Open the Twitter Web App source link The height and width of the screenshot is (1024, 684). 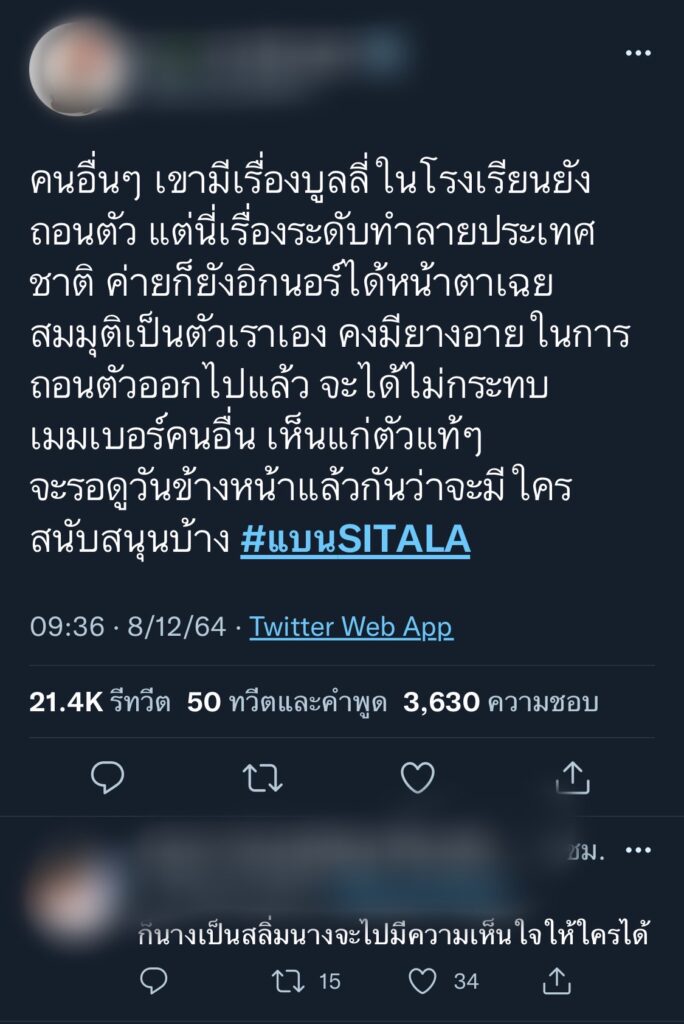pos(351,627)
